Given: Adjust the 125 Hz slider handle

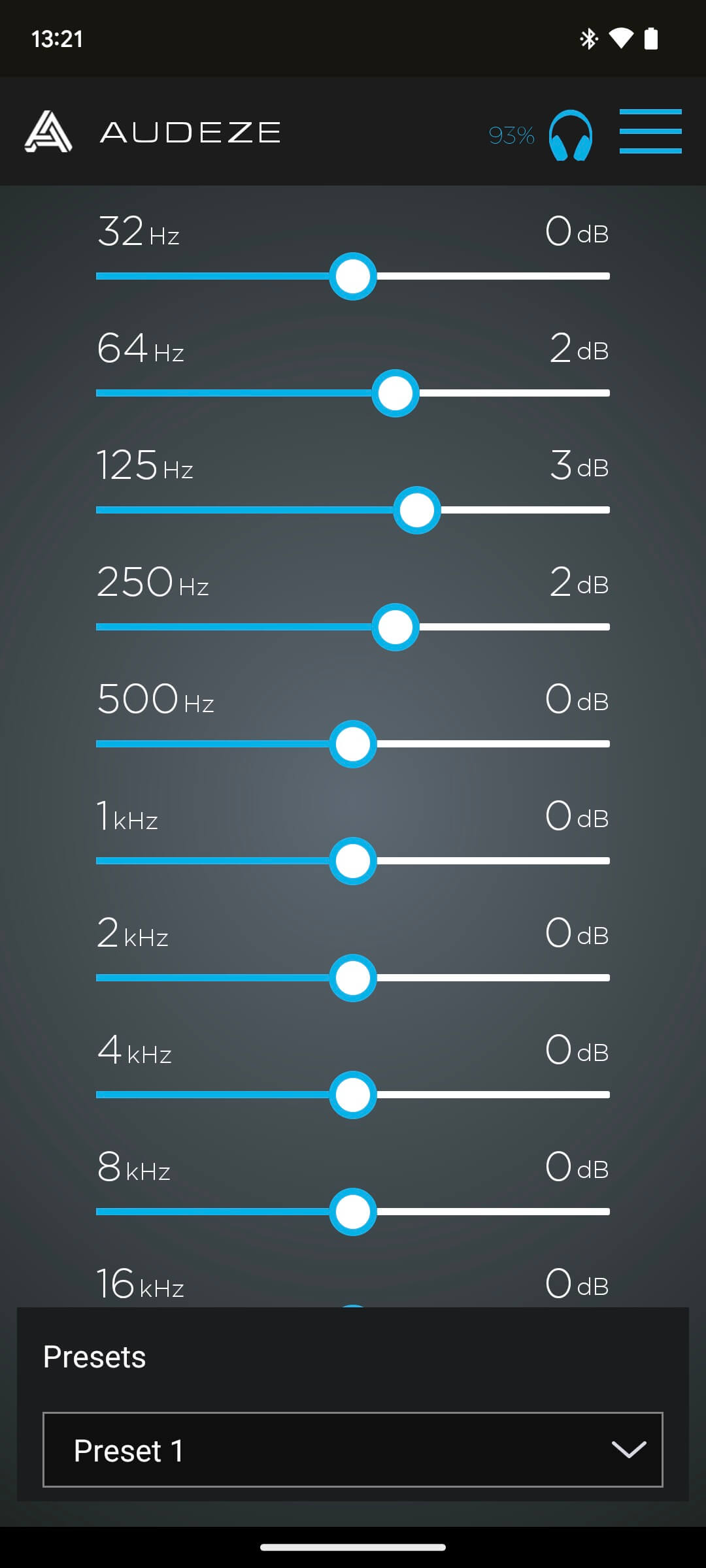Looking at the screenshot, I should (x=417, y=510).
